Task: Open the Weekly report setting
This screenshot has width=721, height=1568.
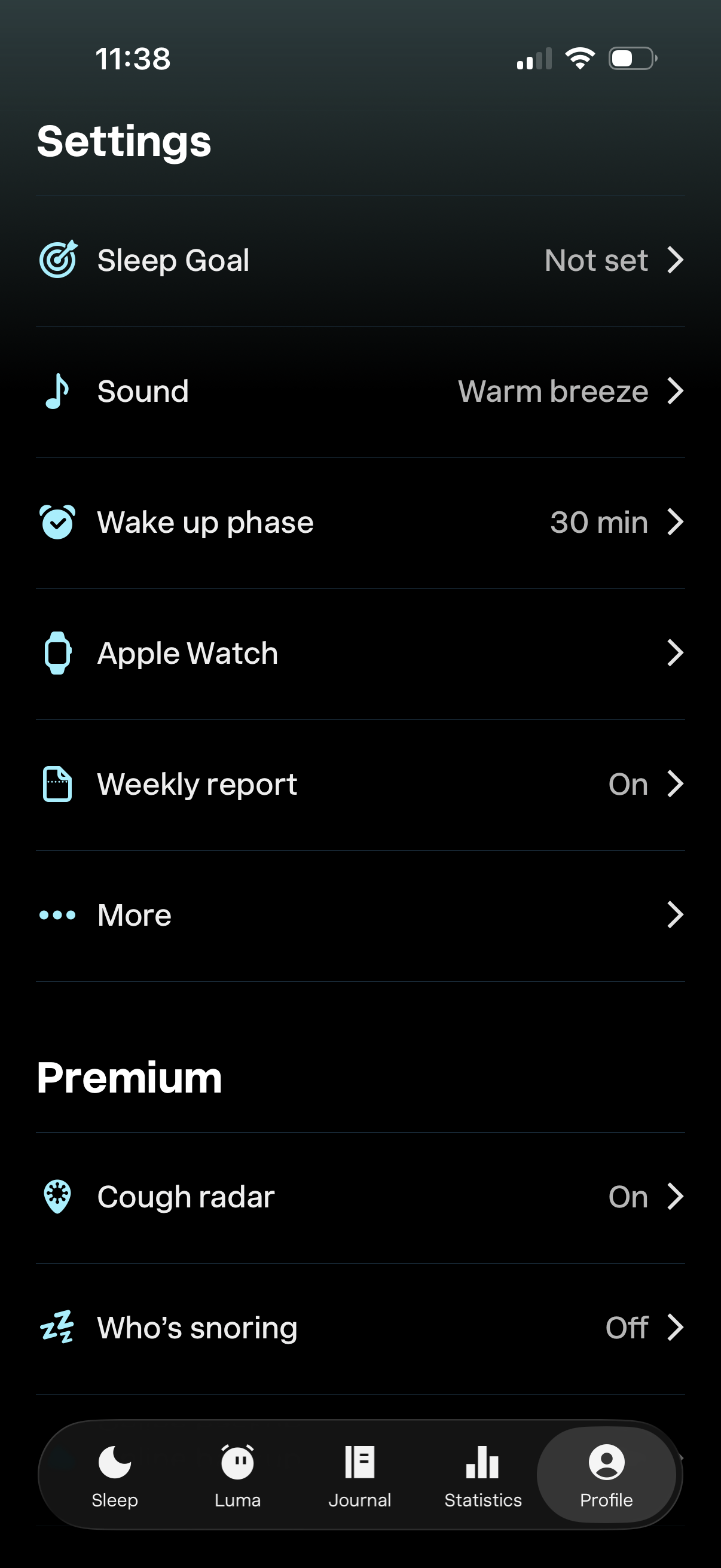Action: (360, 784)
